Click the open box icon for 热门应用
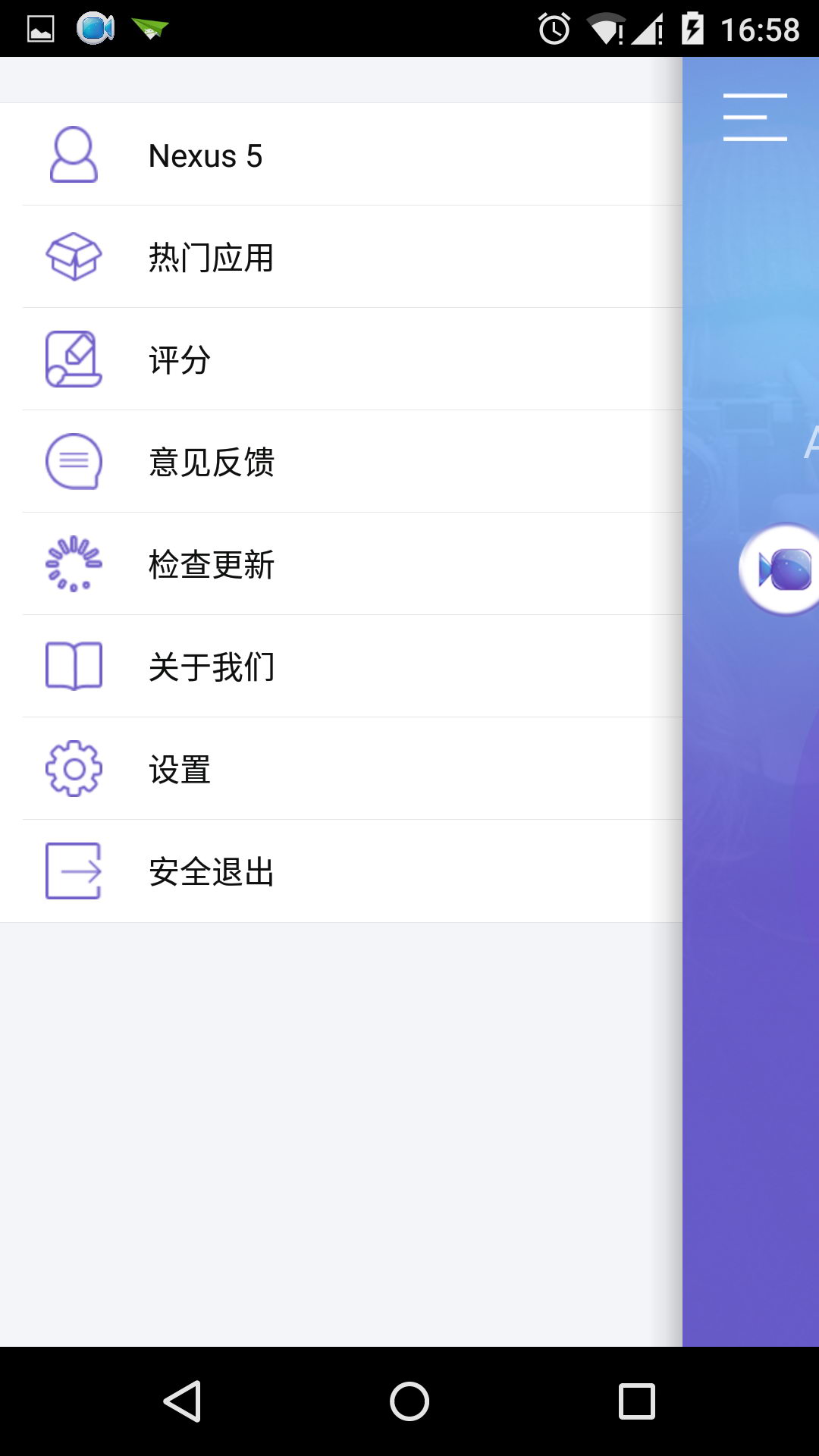 [x=74, y=257]
